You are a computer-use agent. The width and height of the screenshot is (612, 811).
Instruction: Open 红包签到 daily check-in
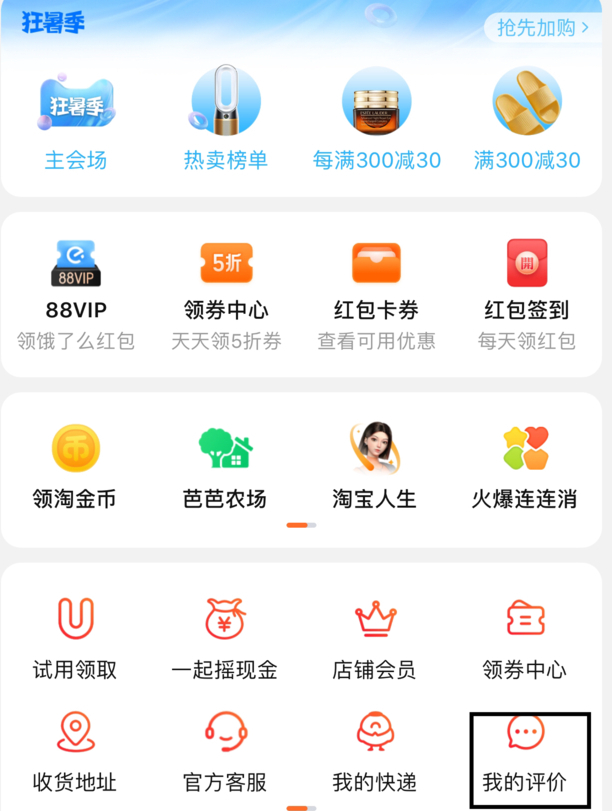[x=527, y=292]
